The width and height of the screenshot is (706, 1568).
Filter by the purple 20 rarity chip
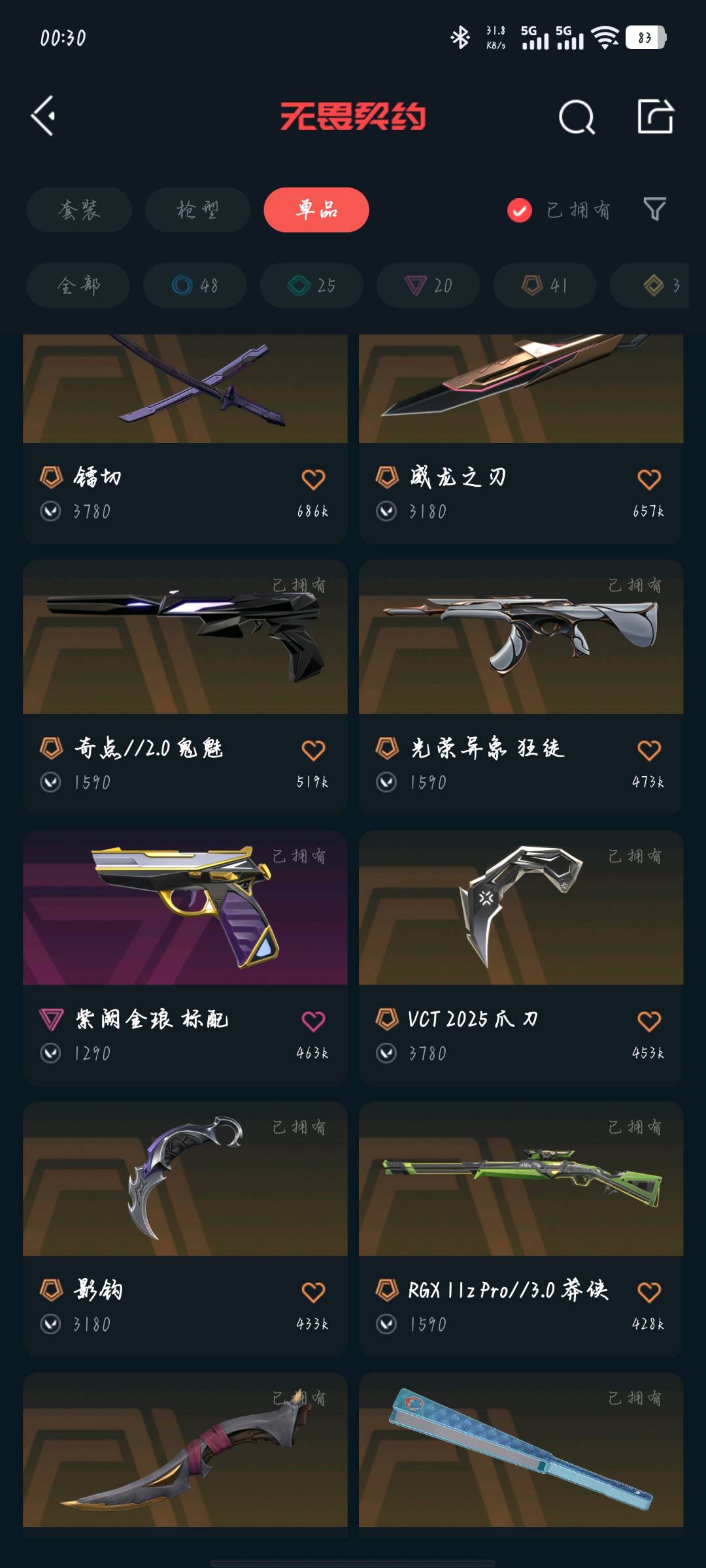pyautogui.click(x=428, y=286)
